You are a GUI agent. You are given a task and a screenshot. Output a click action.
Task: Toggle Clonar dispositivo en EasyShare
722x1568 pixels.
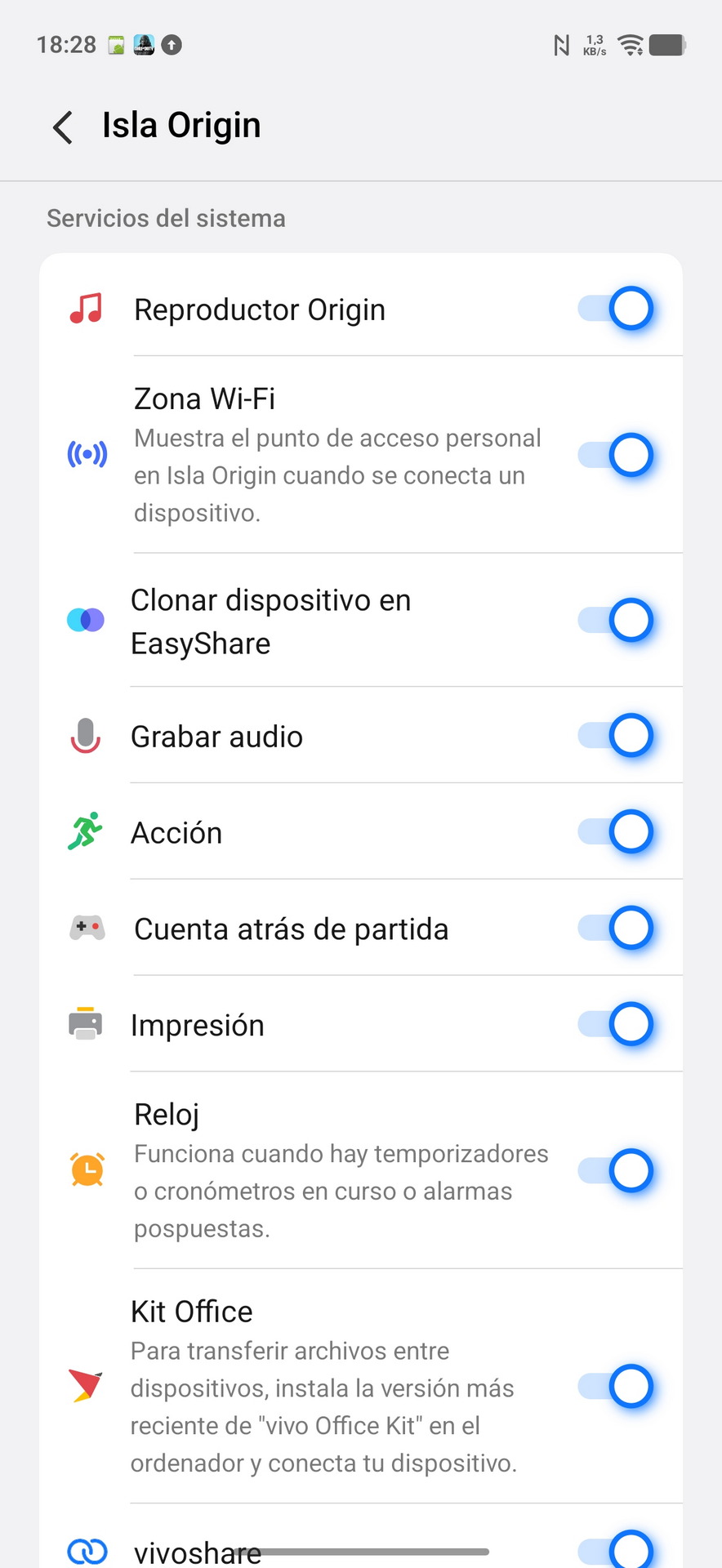[616, 621]
